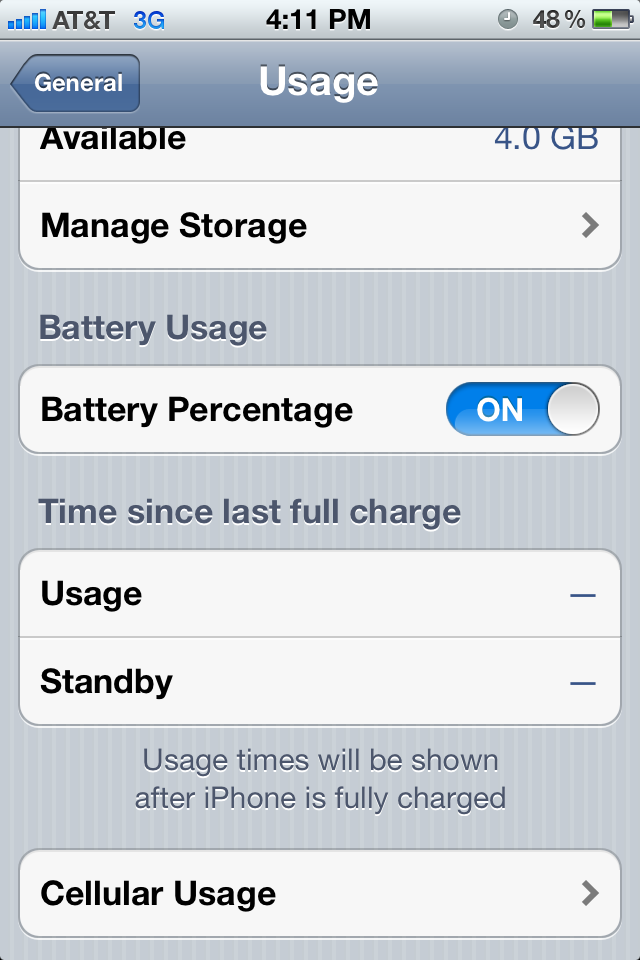The height and width of the screenshot is (960, 640).
Task: Open Manage Storage
Action: click(x=320, y=226)
